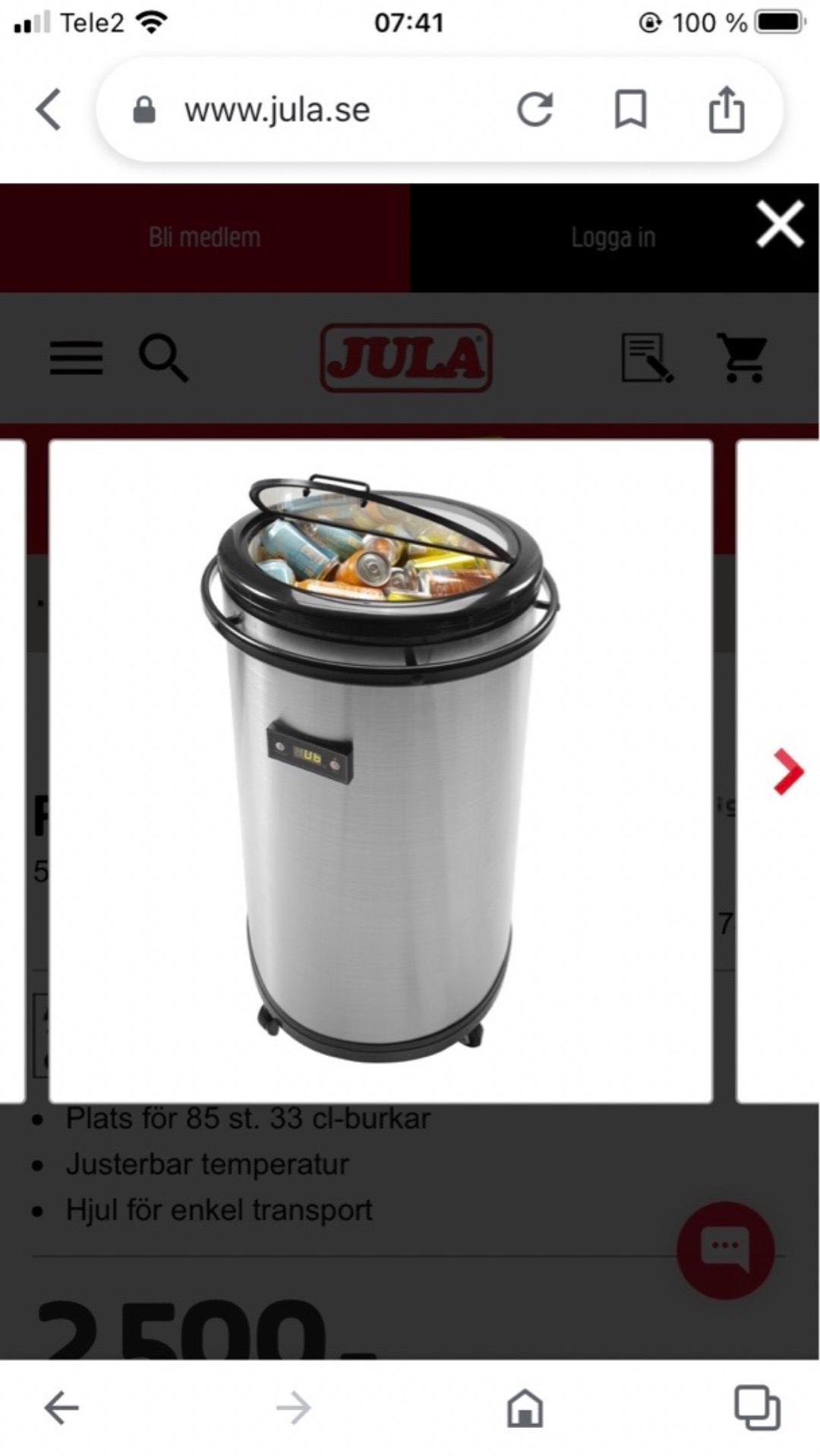
Task: Reload the jula.se page
Action: click(x=535, y=110)
